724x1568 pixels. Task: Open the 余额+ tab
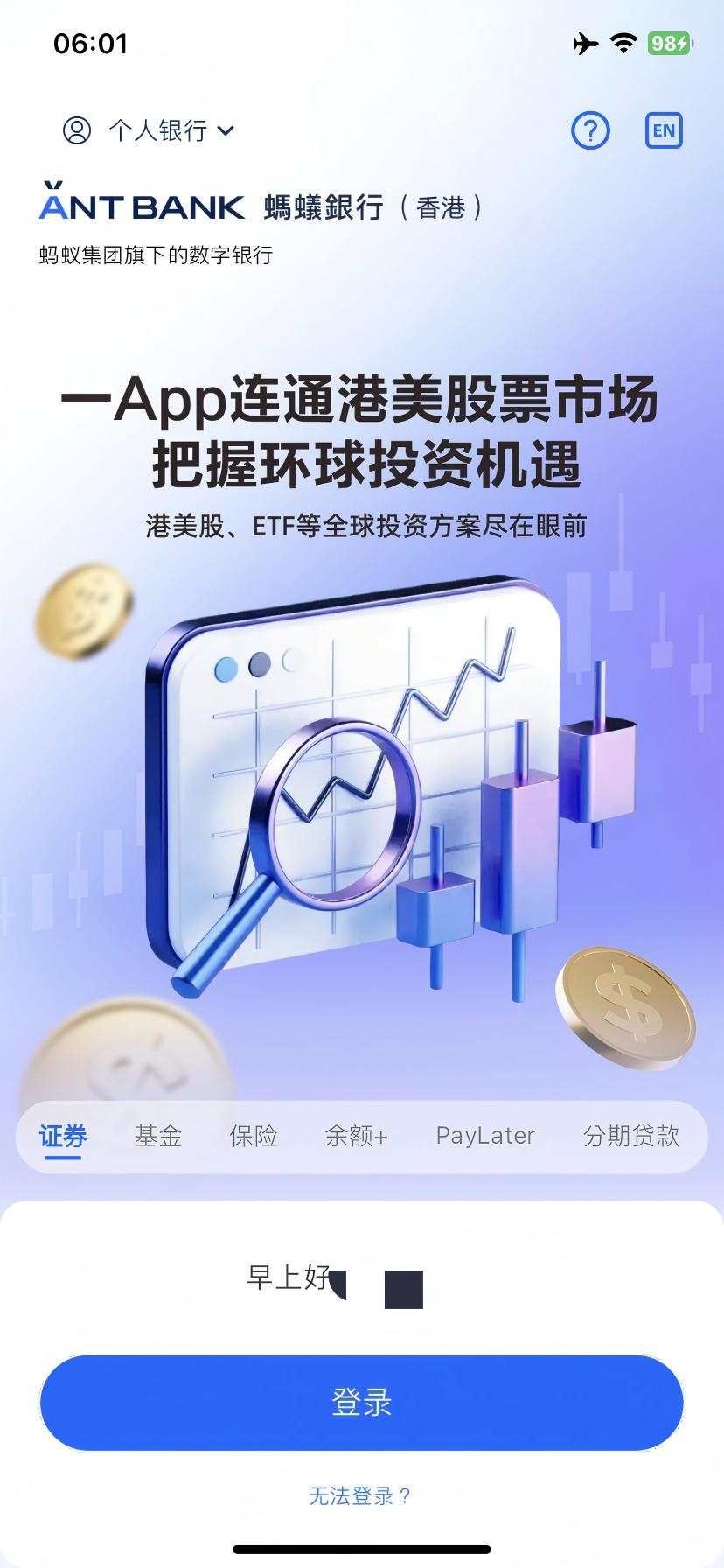[x=356, y=1136]
